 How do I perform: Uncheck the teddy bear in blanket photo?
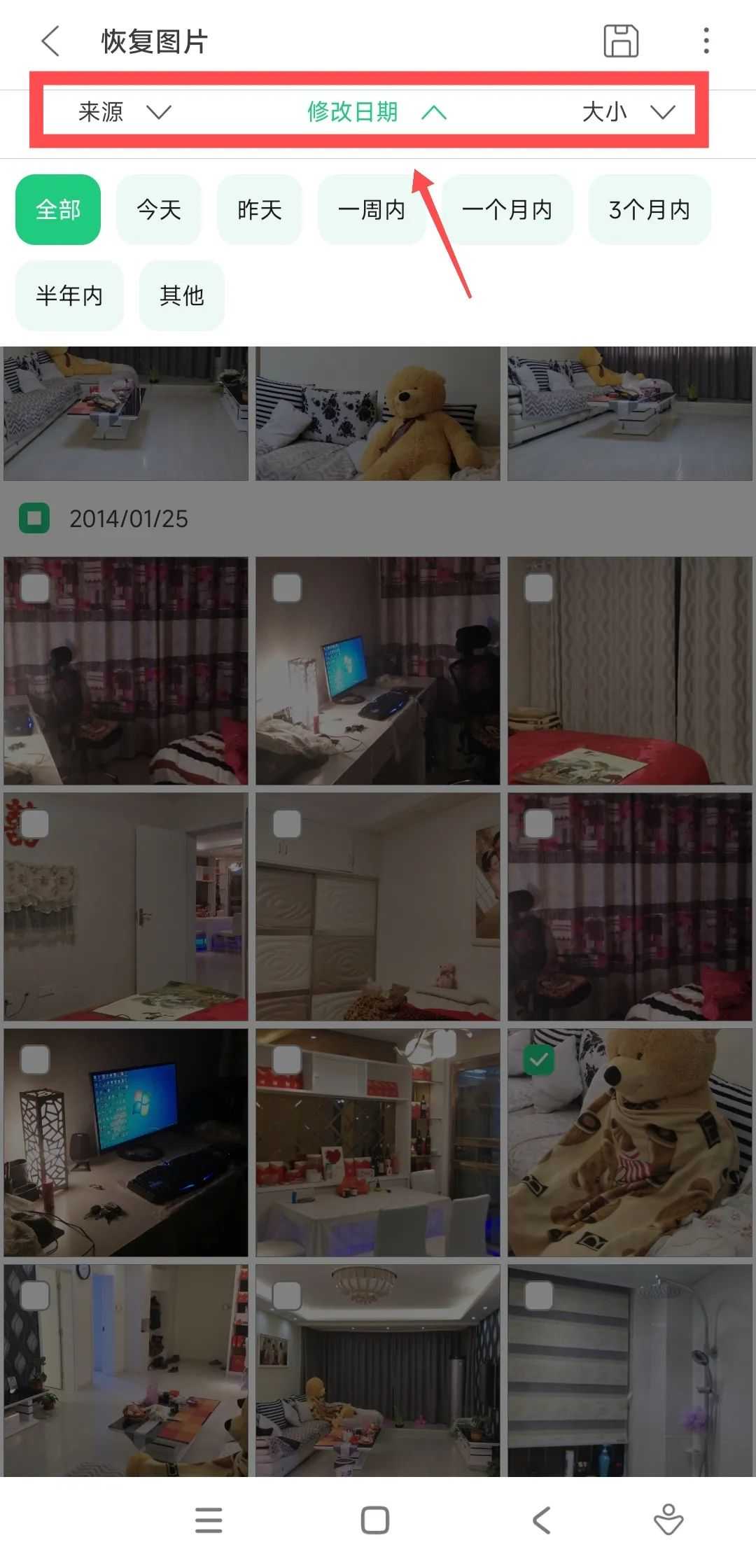coord(539,1060)
